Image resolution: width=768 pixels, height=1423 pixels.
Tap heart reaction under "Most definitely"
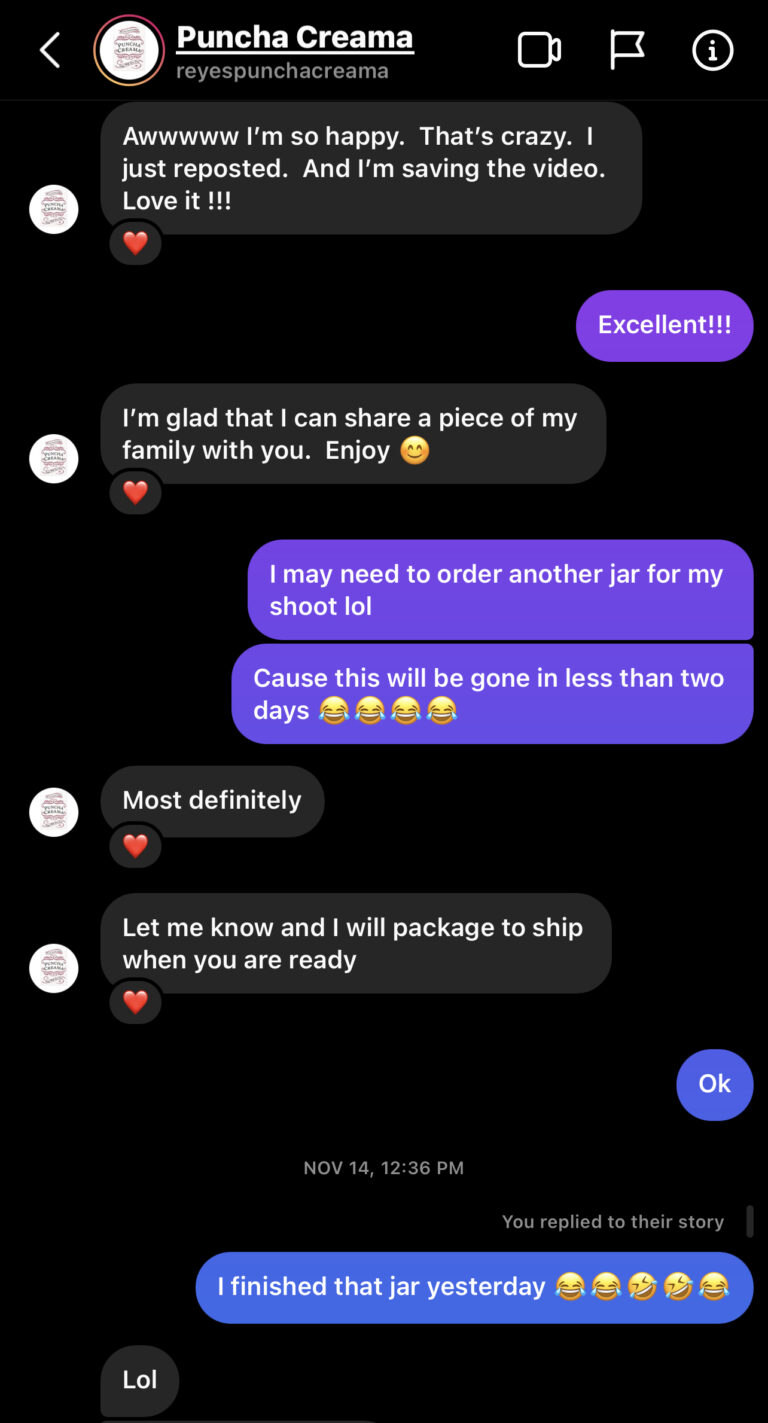135,846
